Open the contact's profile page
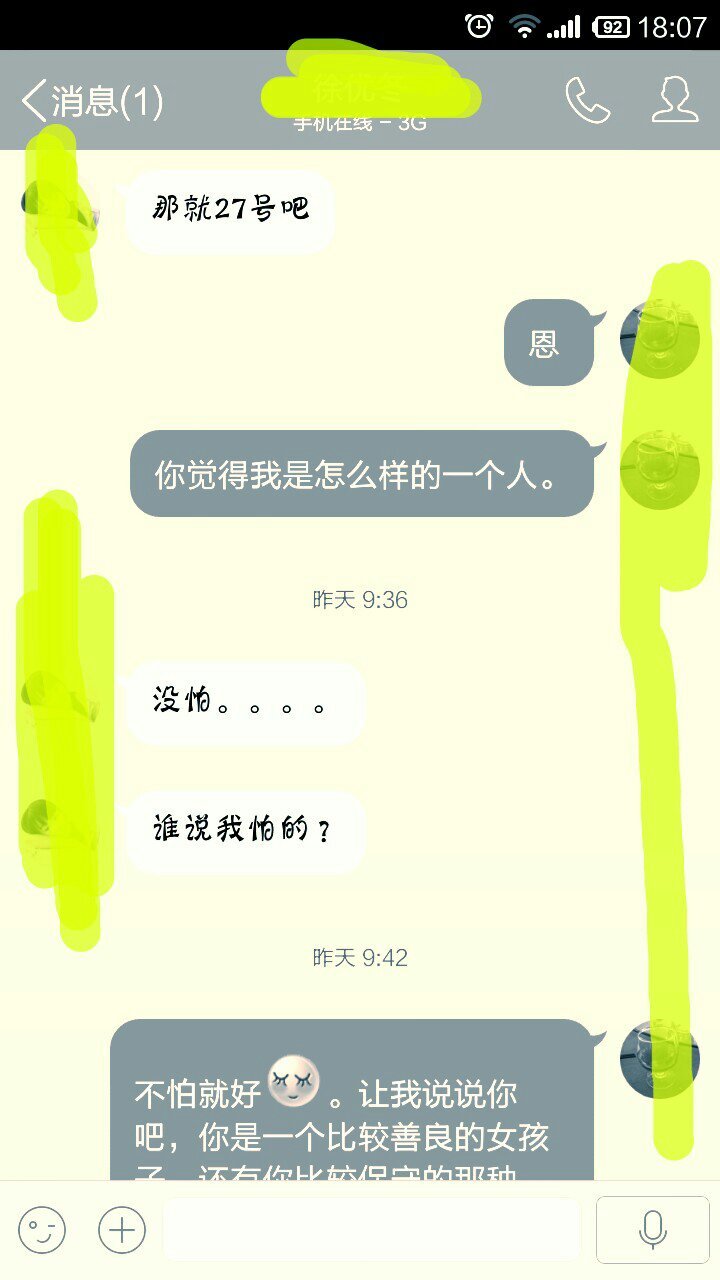The image size is (720, 1280). tap(675, 100)
